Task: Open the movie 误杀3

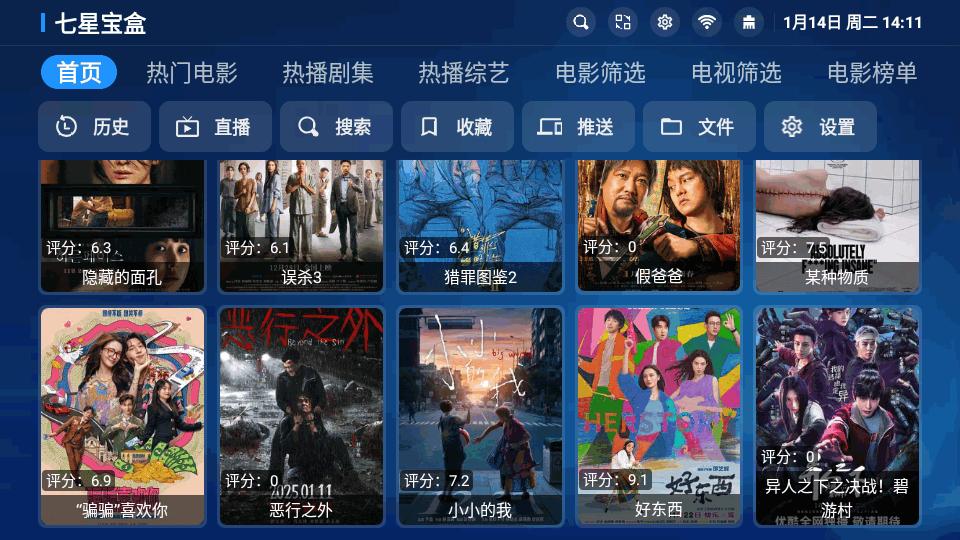Action: click(301, 225)
